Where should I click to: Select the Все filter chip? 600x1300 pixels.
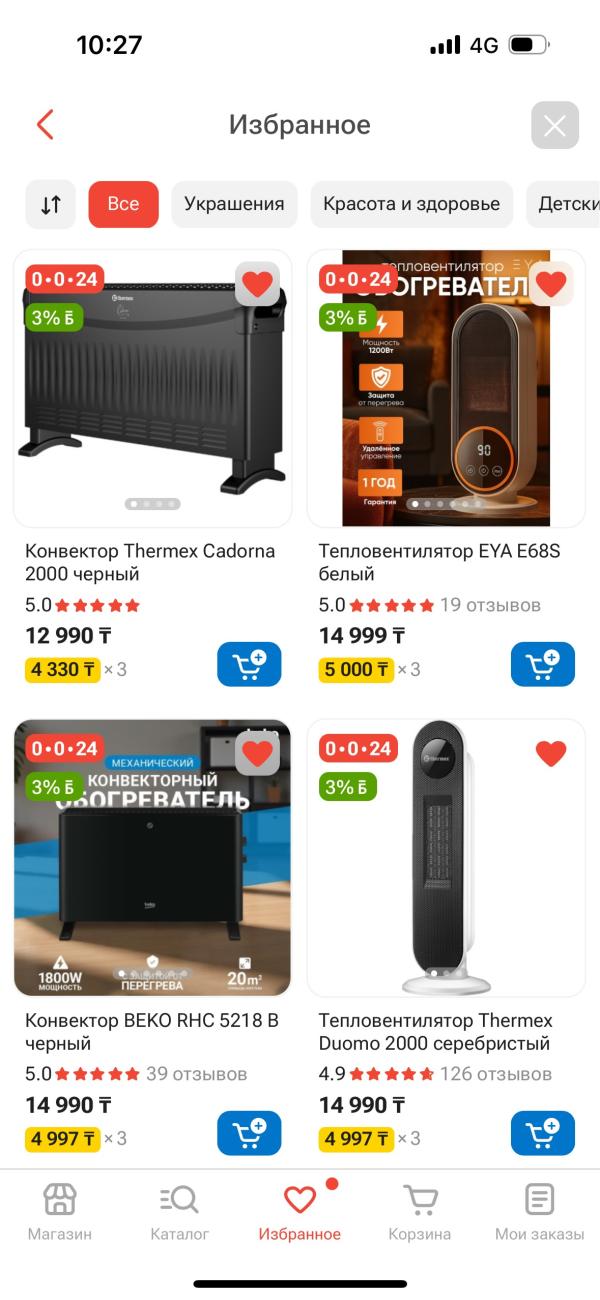coord(123,204)
